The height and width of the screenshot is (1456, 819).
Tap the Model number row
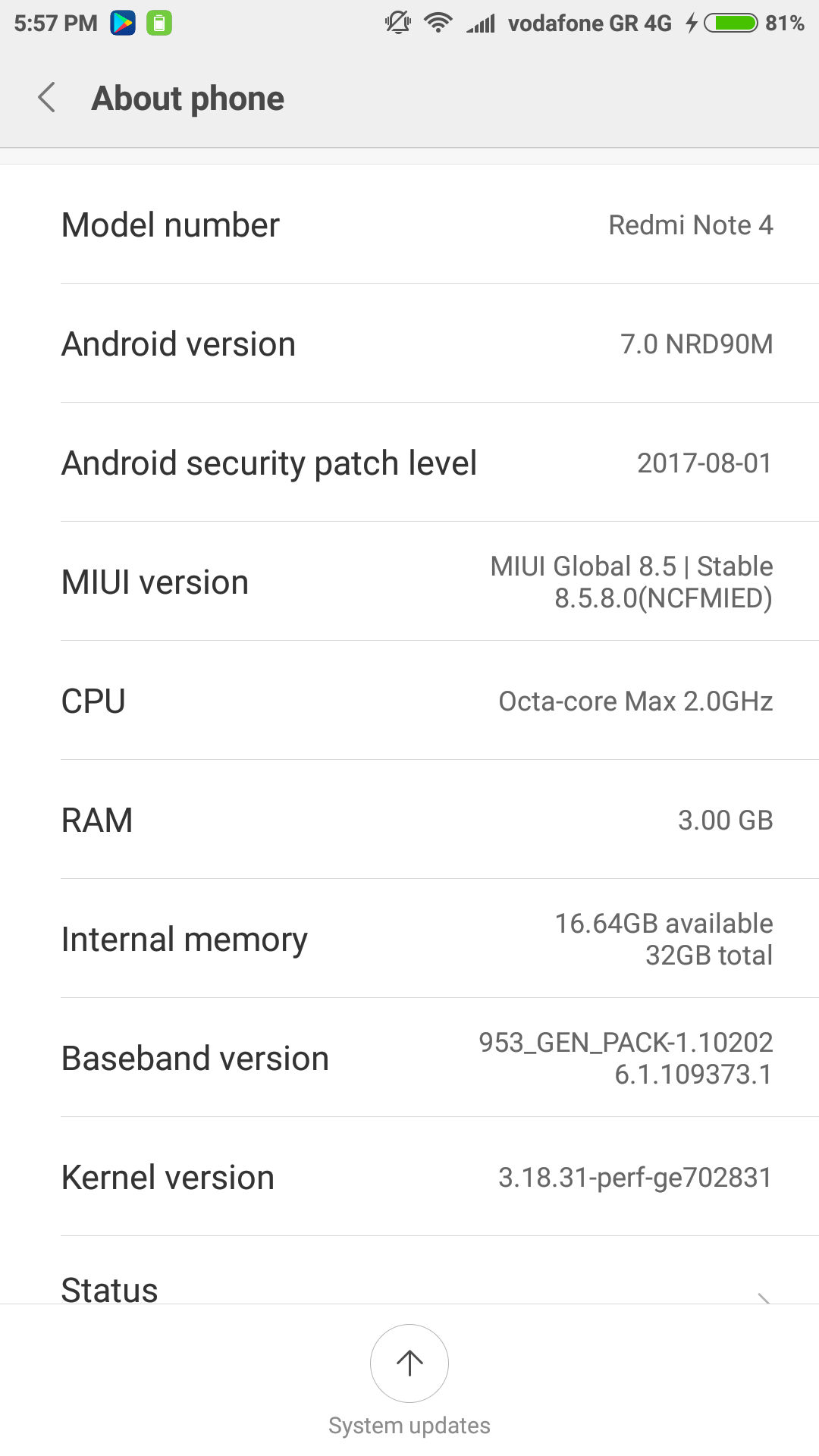tap(409, 224)
